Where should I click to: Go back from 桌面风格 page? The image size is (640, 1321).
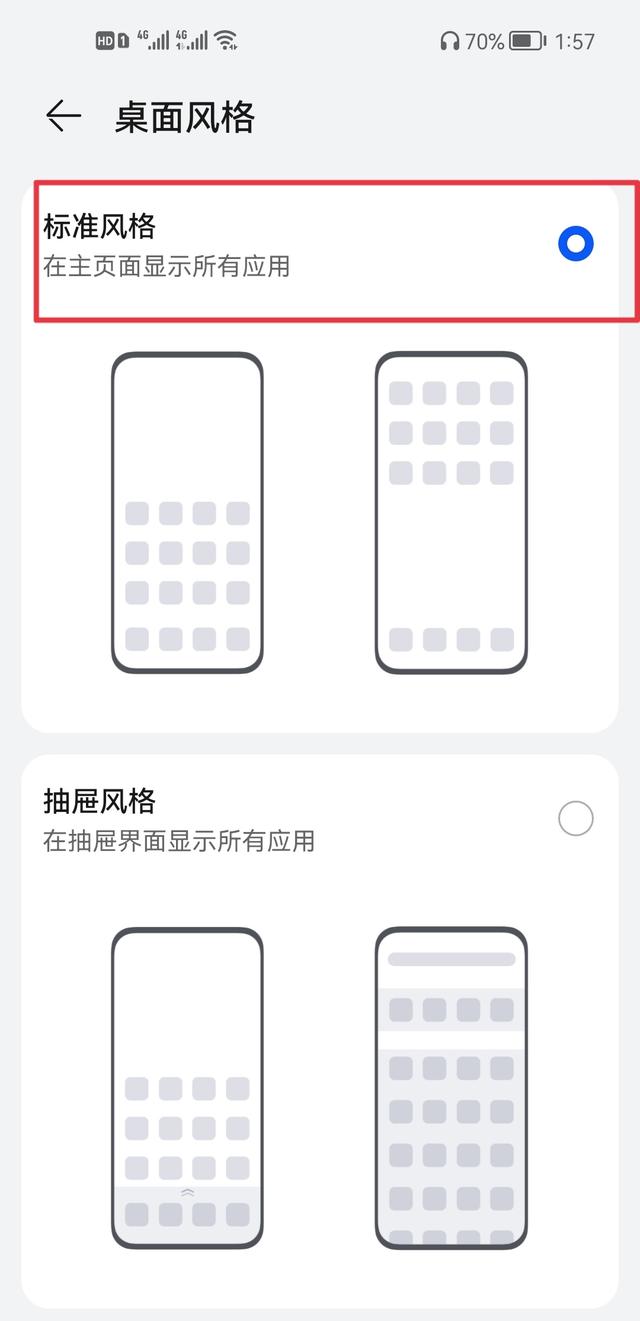(x=63, y=117)
